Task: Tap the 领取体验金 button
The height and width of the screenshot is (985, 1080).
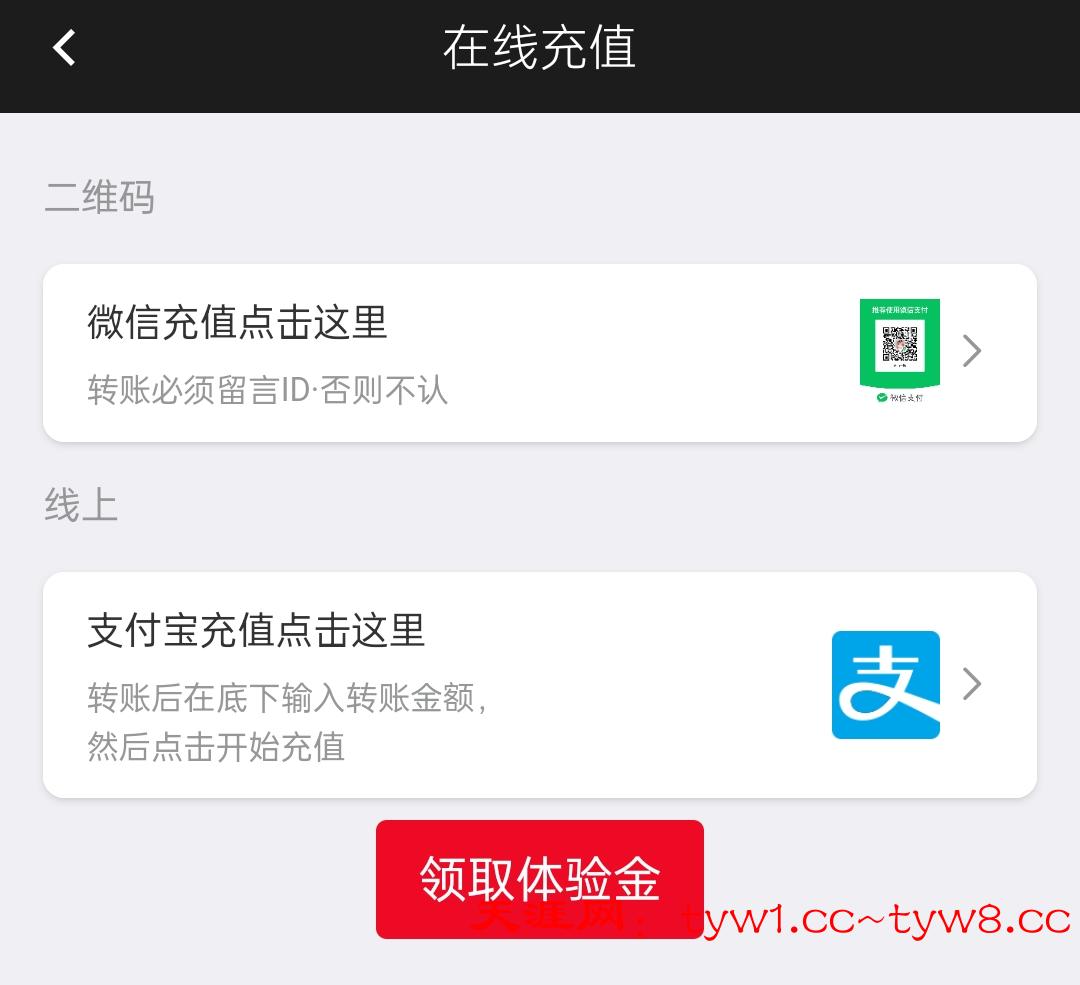Action: point(540,879)
